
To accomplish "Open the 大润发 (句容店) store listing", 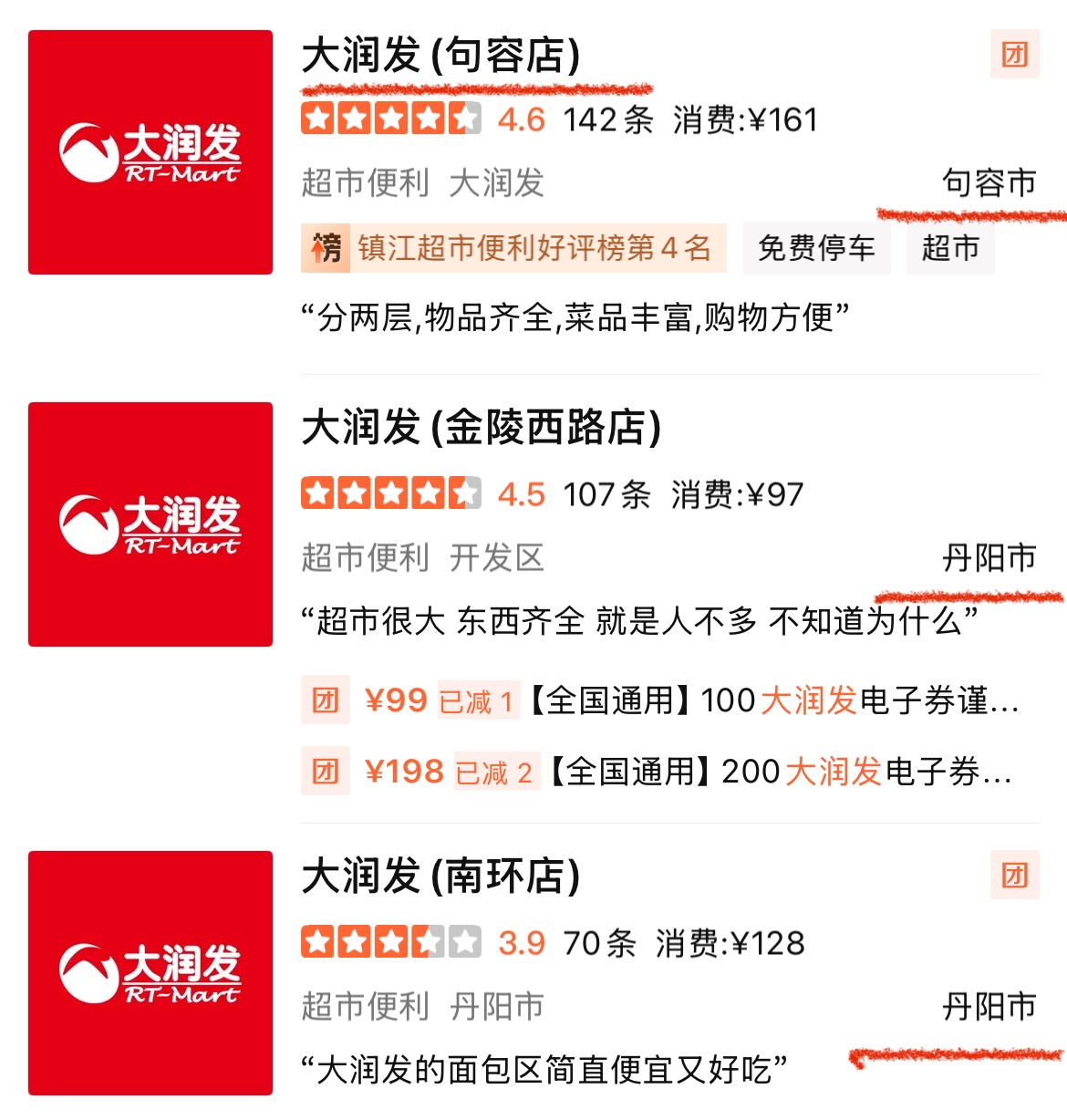I will click(x=440, y=56).
